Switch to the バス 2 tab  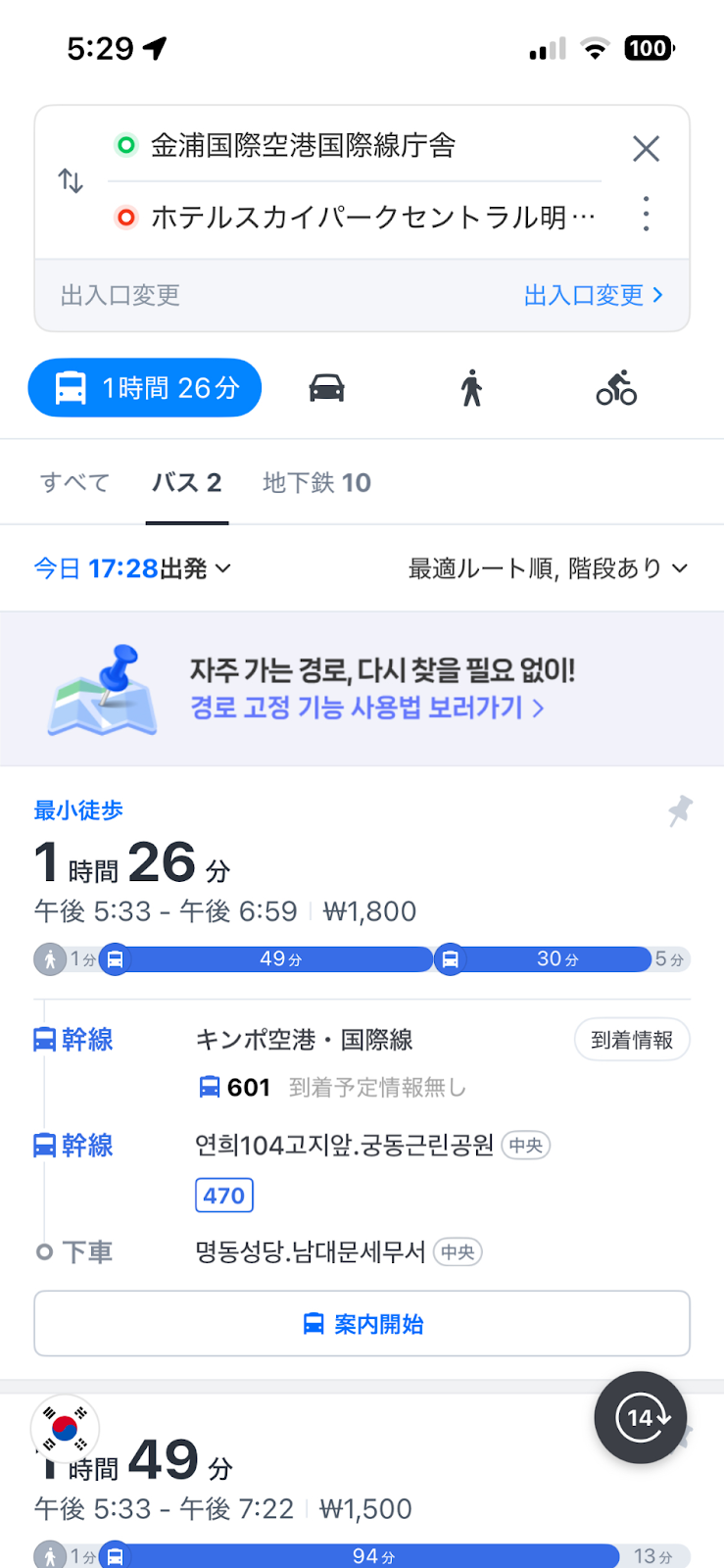point(186,482)
